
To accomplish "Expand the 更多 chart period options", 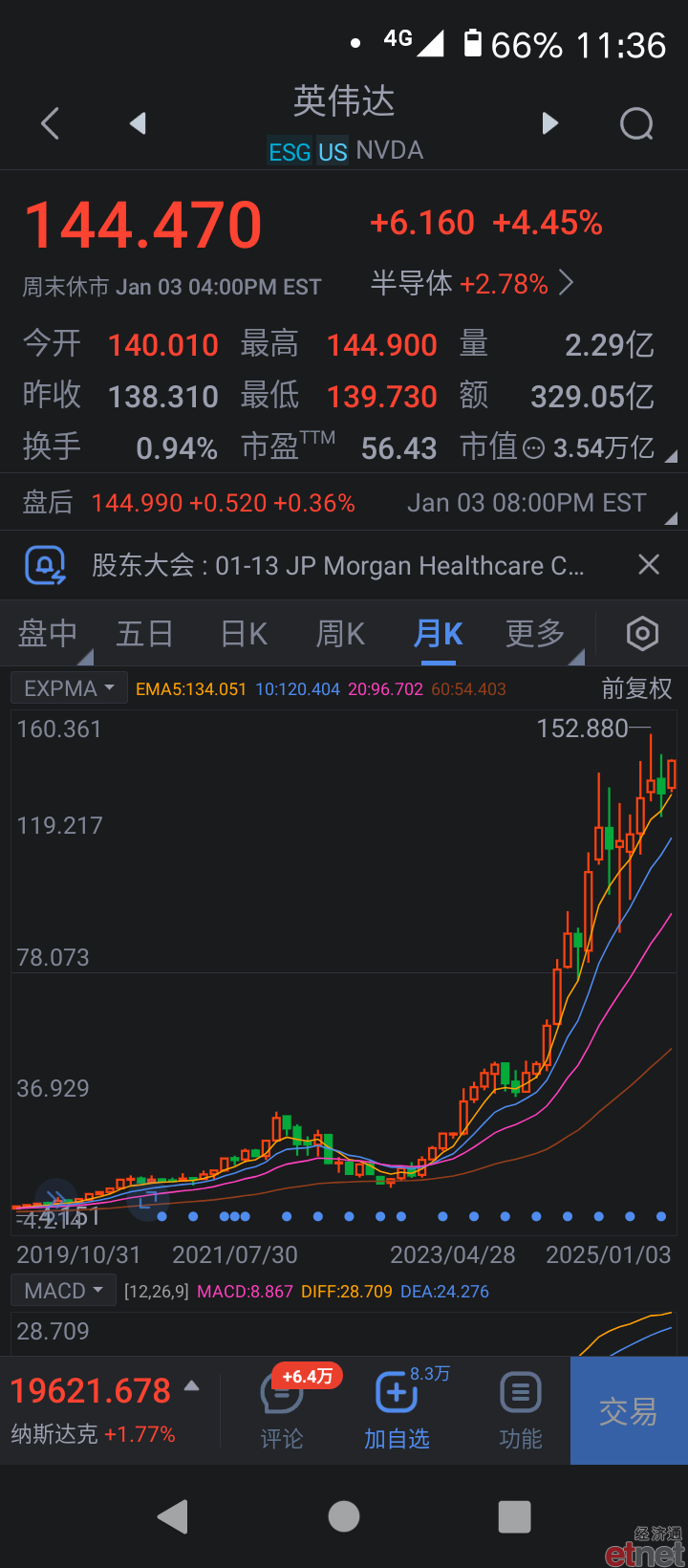I will point(536,633).
